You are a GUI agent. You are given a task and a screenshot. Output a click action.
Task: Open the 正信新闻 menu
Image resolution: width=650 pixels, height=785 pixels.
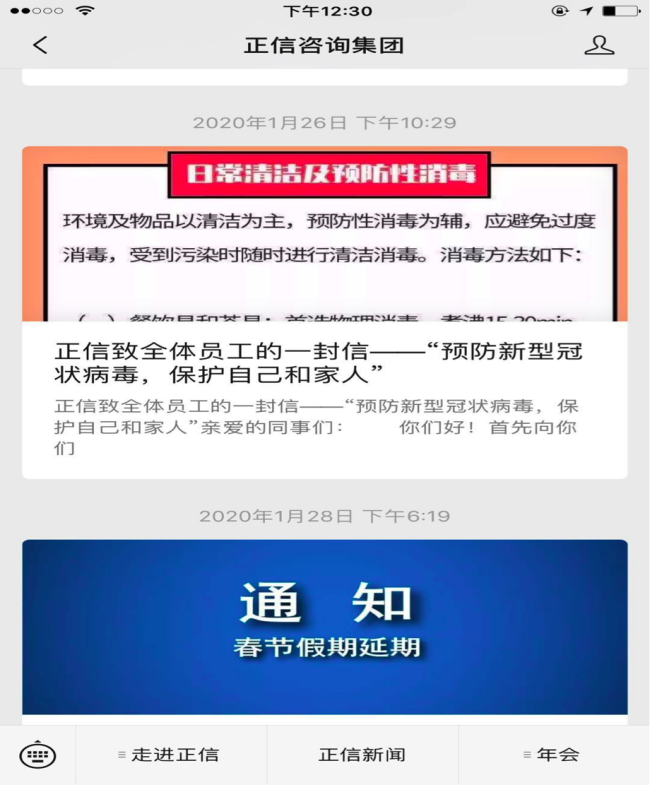click(362, 755)
